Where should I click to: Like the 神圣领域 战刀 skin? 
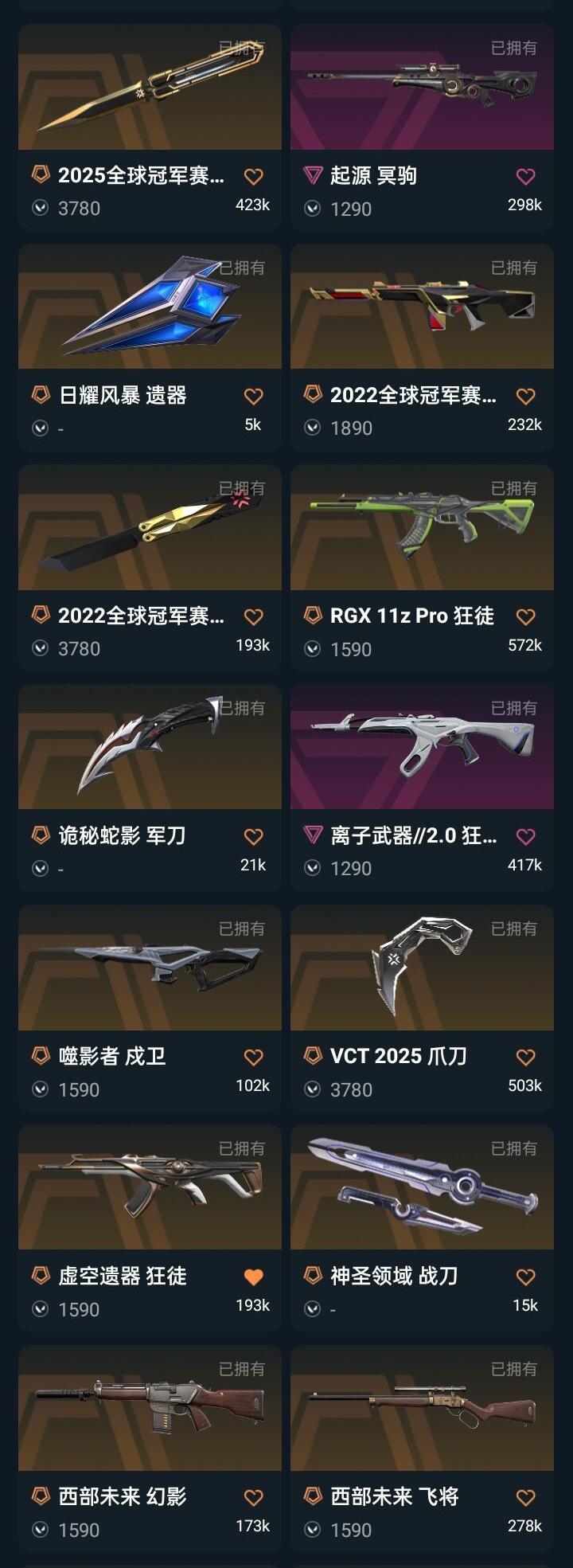pos(525,1277)
